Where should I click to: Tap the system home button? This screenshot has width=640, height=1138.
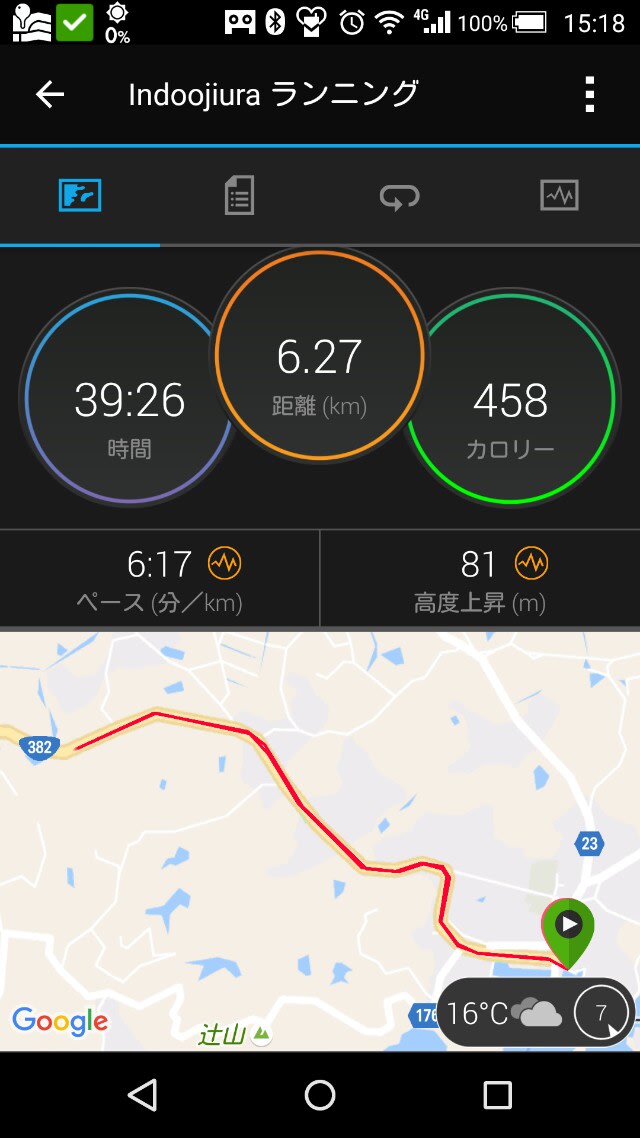(x=320, y=1095)
